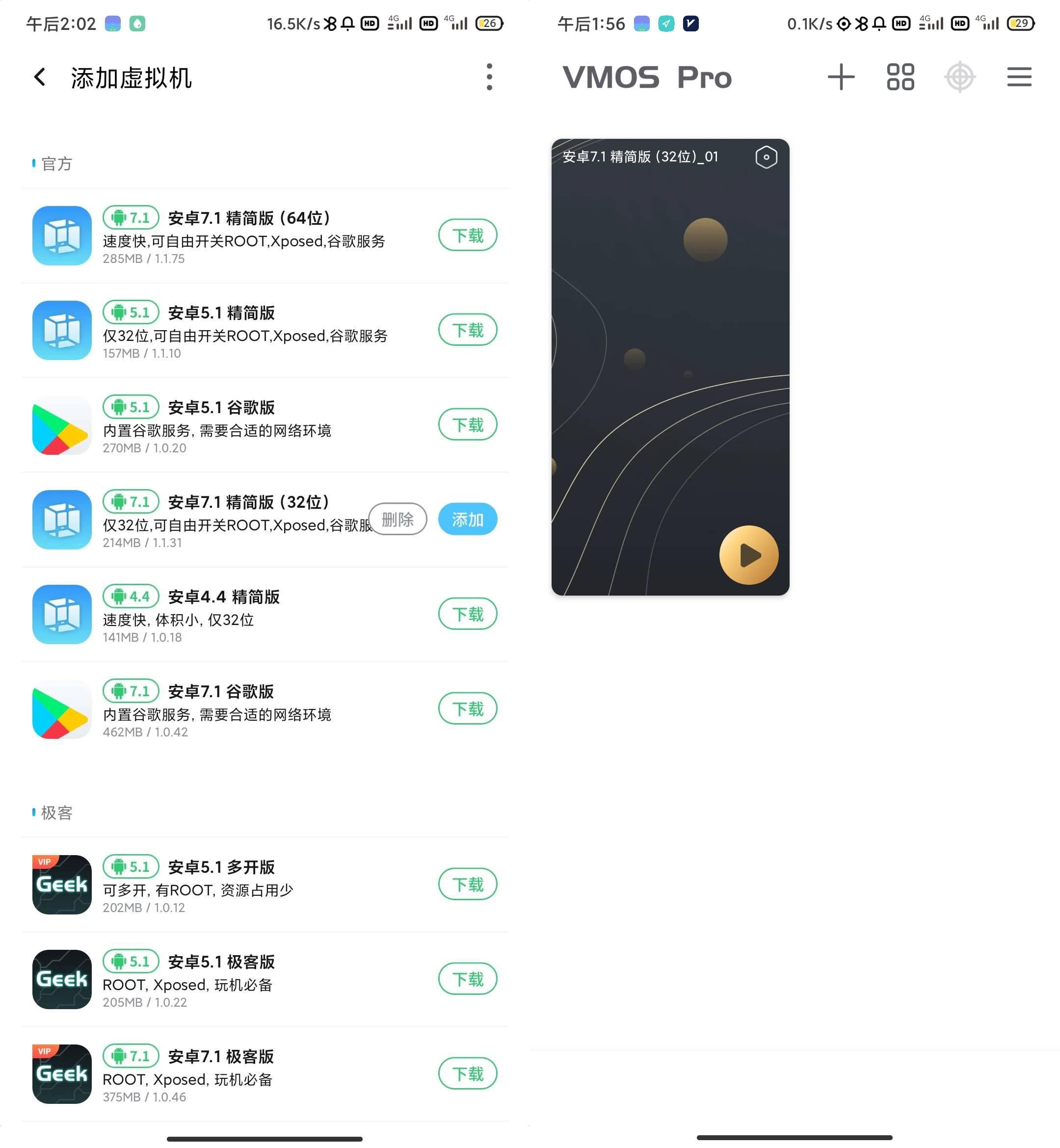Download 安卓4.4 精简版
This screenshot has height=1148, width=1060.
pyautogui.click(x=468, y=614)
